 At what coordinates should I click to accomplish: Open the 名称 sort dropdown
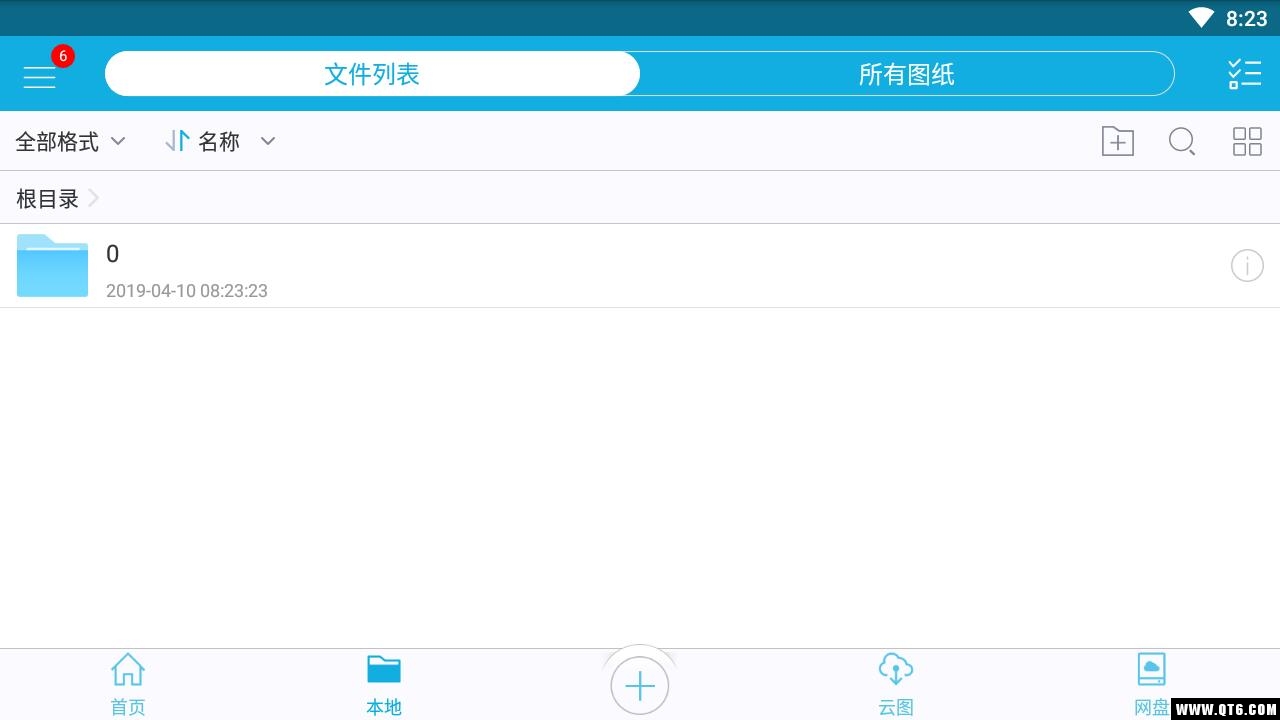pos(220,141)
